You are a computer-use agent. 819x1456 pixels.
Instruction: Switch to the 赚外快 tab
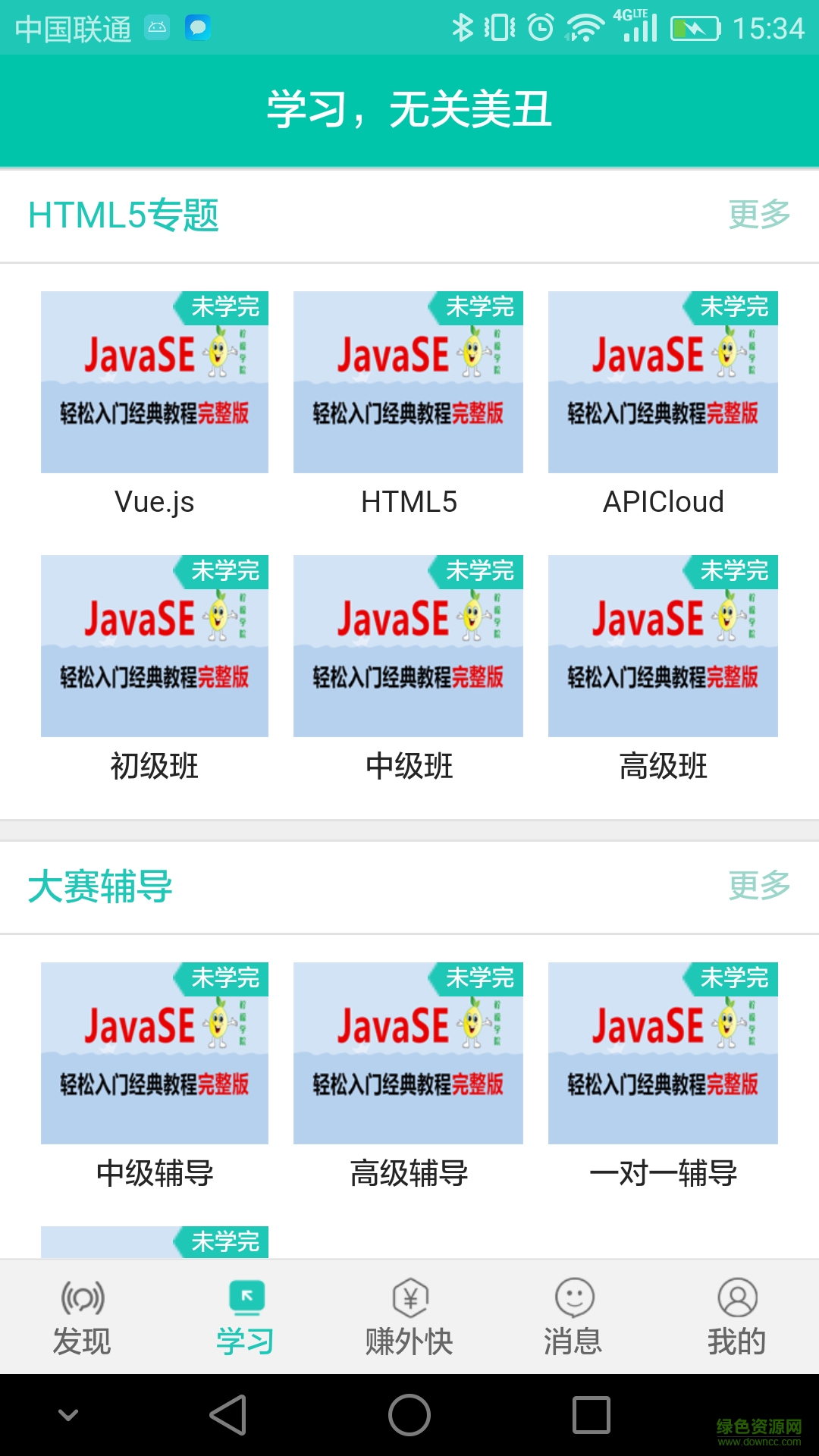point(409,1317)
